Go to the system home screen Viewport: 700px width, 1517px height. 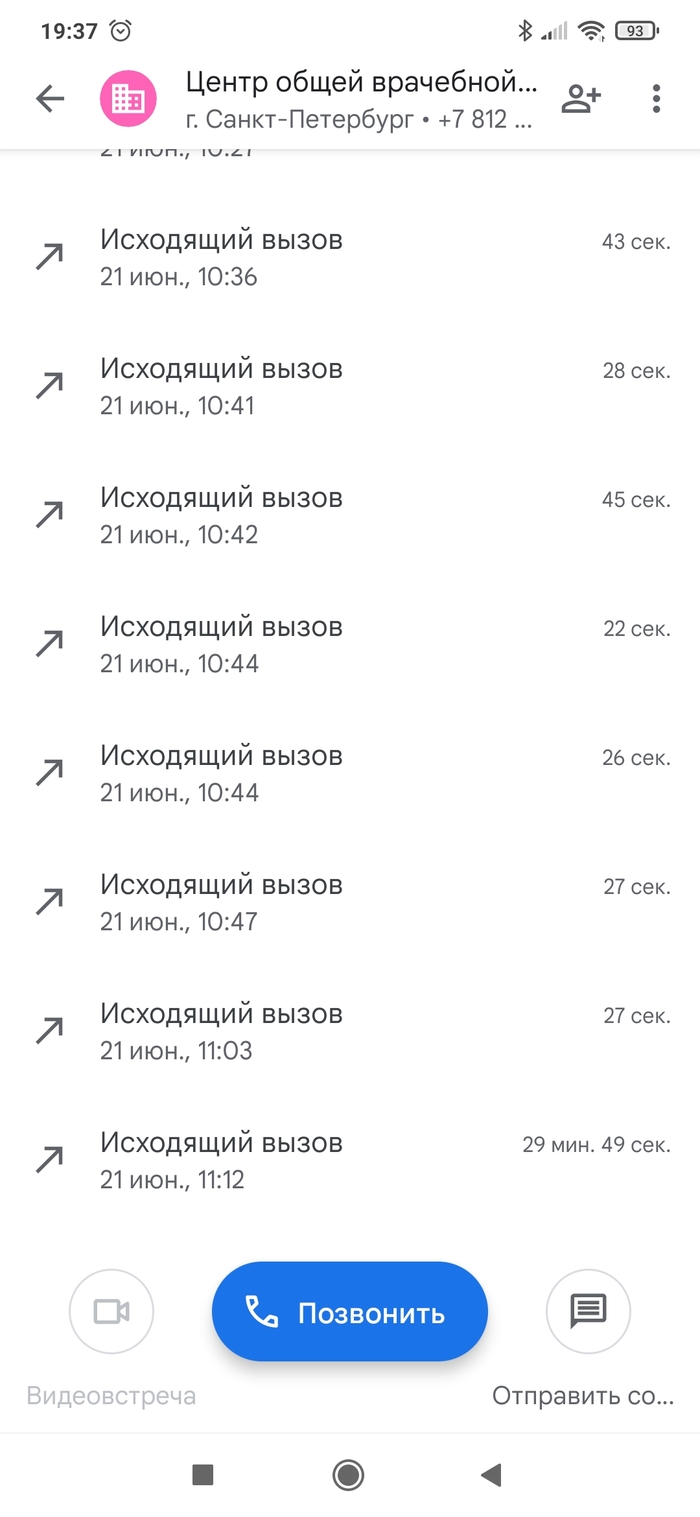(x=349, y=1474)
